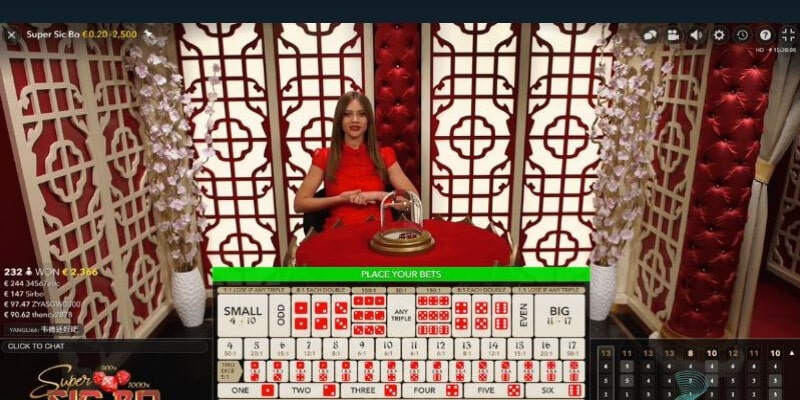Mute the game sound
The height and width of the screenshot is (400, 800).
click(696, 34)
